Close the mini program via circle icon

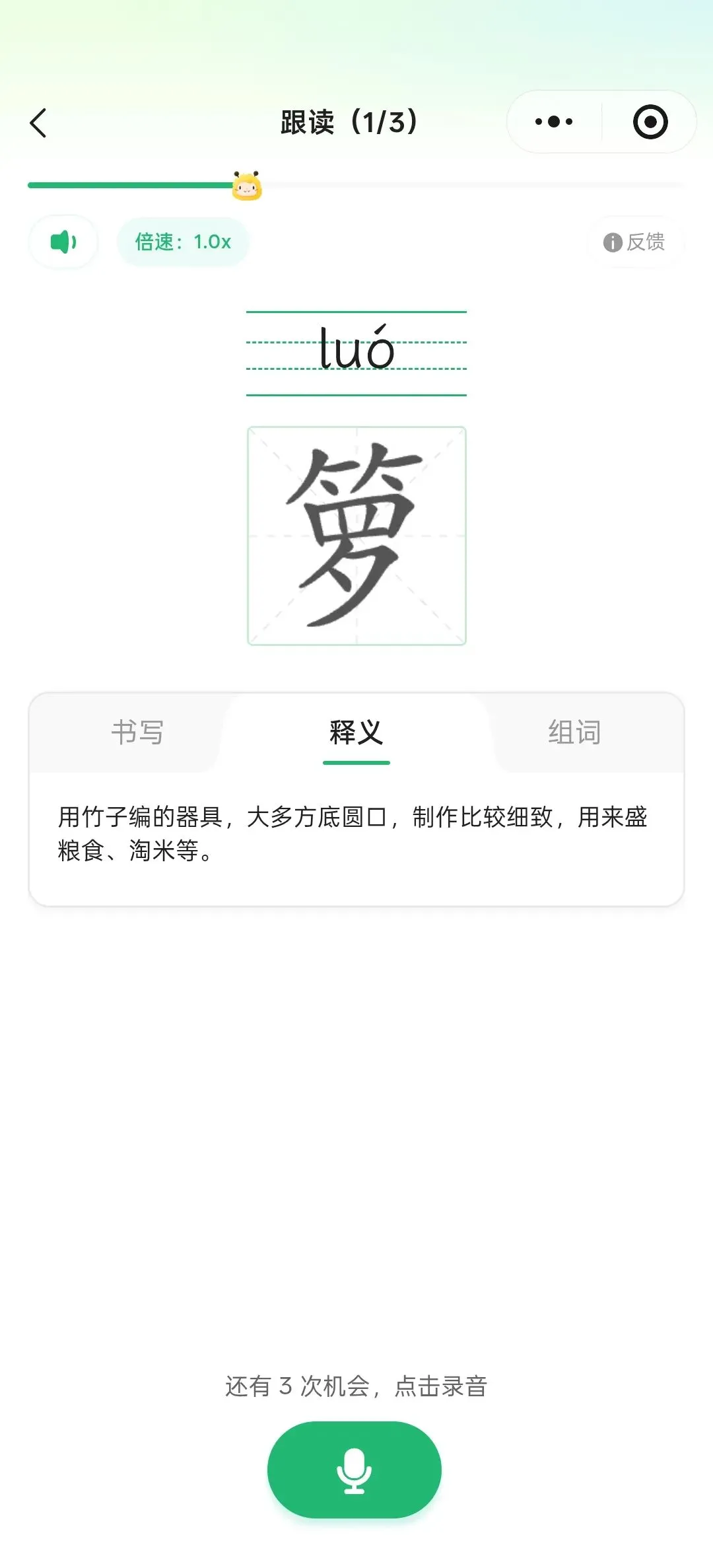pyautogui.click(x=650, y=122)
